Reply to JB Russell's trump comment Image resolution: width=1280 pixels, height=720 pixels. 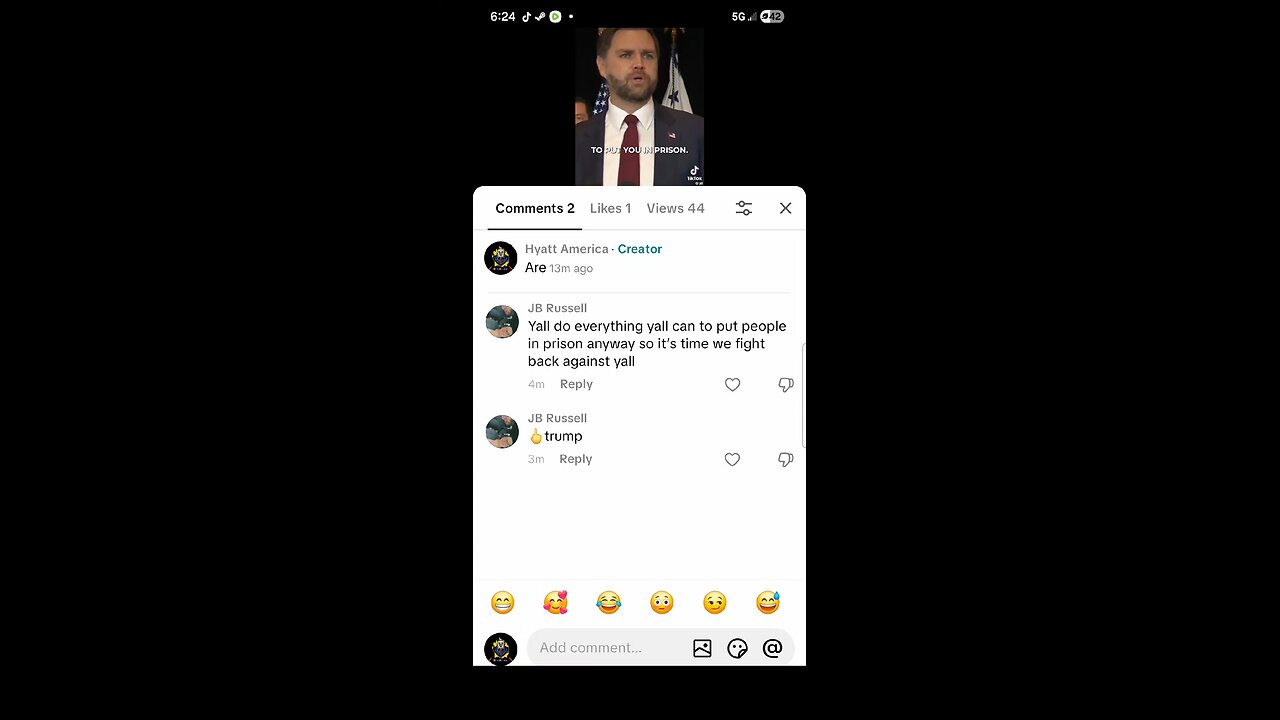[x=576, y=459]
